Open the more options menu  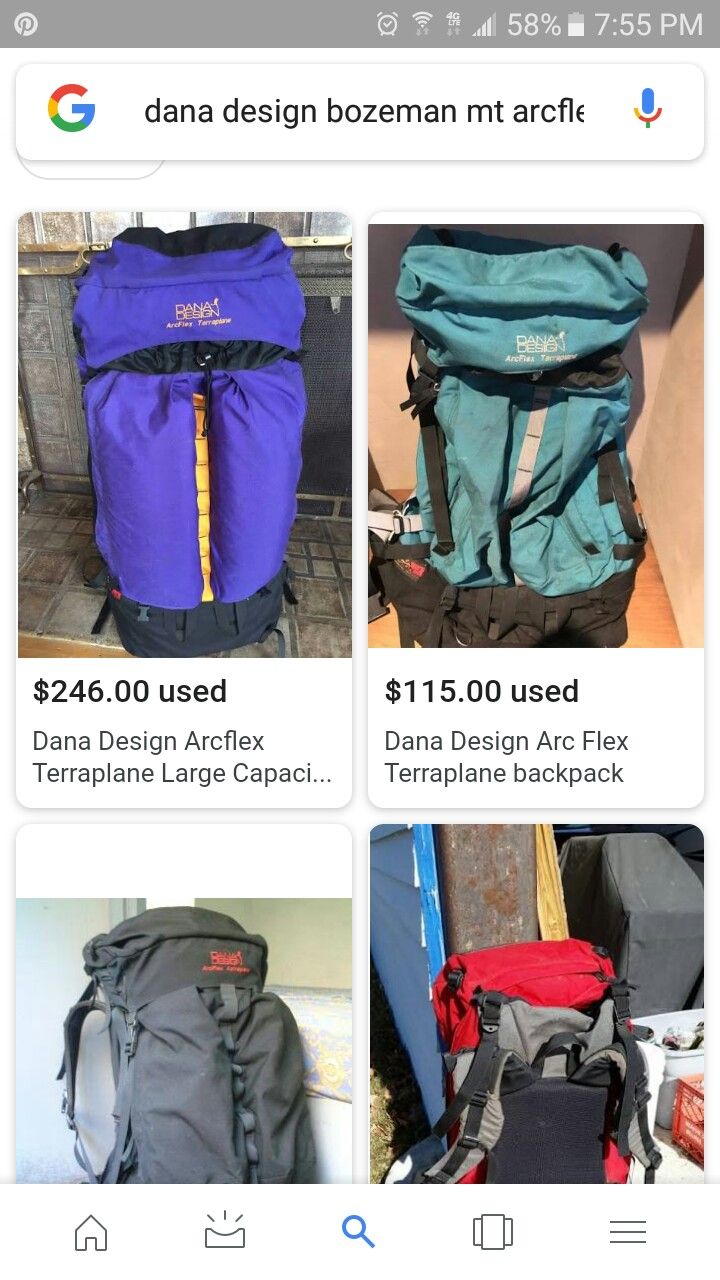[627, 1232]
